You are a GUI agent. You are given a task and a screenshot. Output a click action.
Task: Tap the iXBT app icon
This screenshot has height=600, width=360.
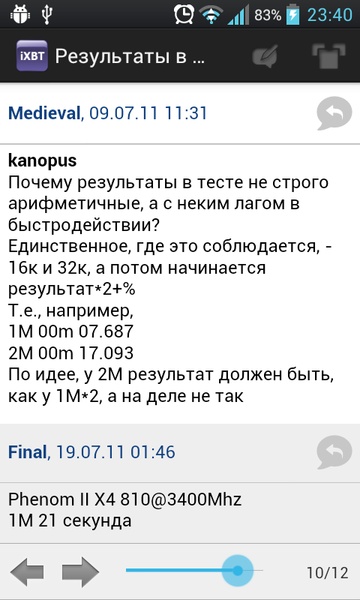pos(32,56)
